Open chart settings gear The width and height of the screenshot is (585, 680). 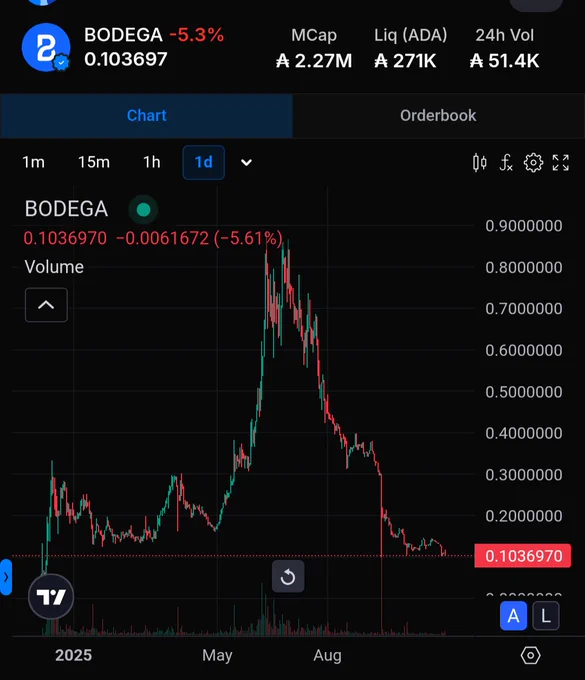click(533, 163)
